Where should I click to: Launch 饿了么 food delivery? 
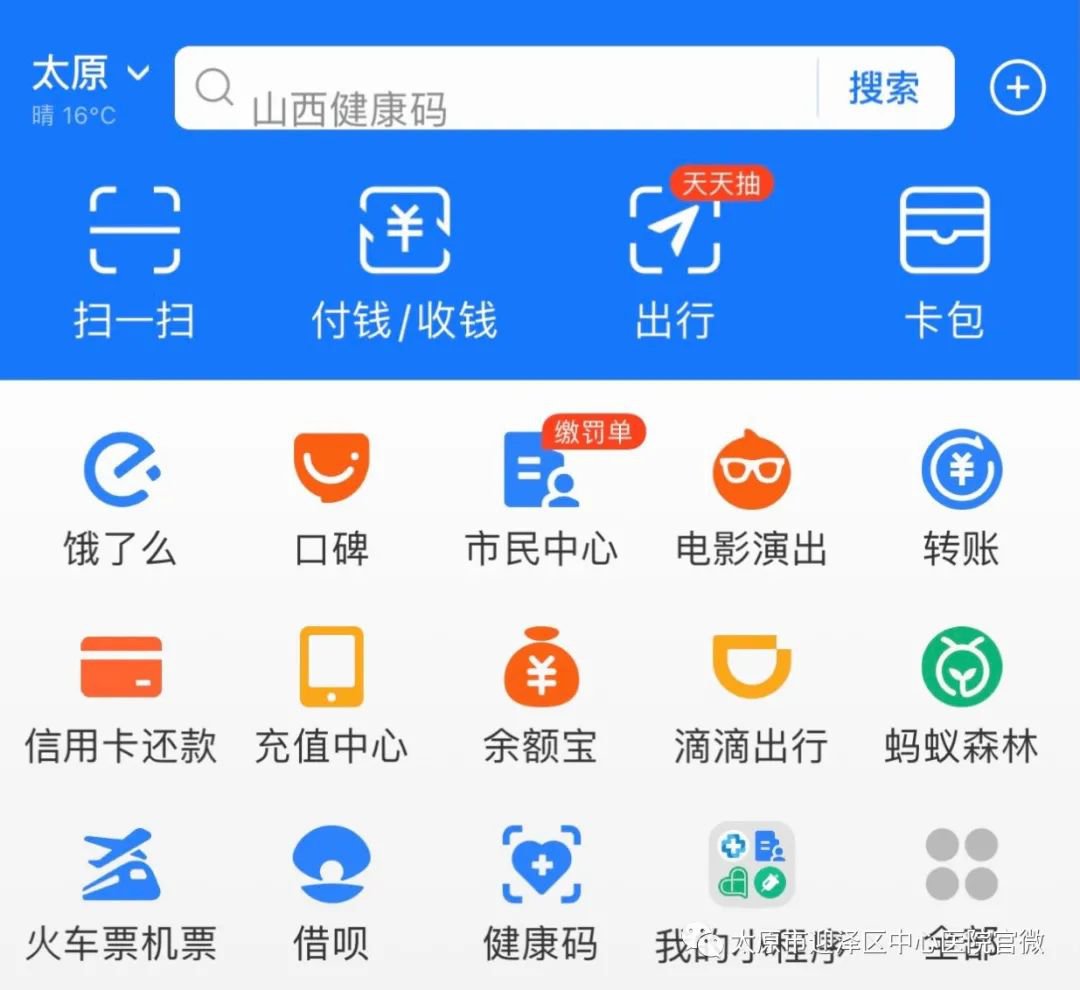pos(121,497)
